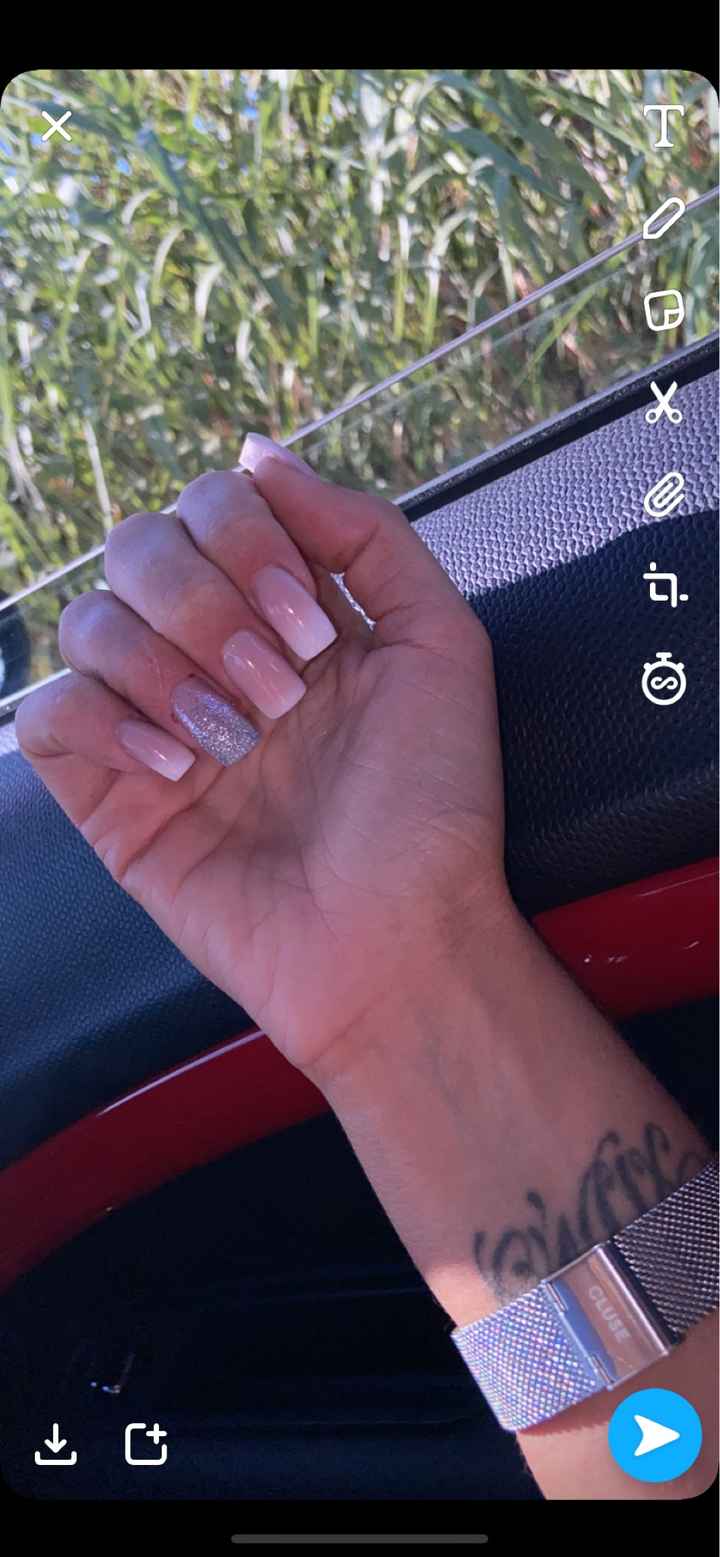Save the snap with the download icon
This screenshot has height=1557, width=720.
click(x=57, y=1444)
